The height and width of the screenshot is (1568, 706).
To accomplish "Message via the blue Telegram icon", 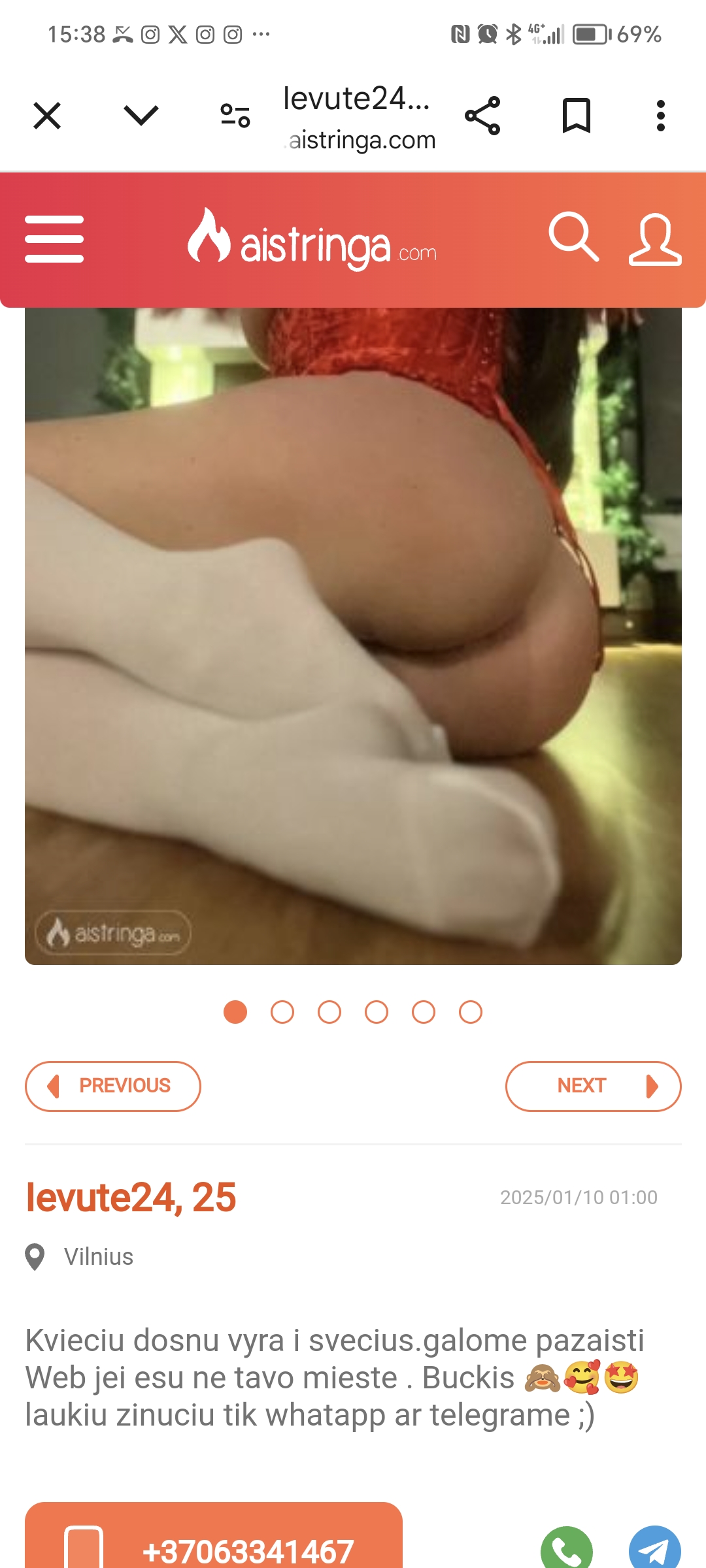I will click(x=655, y=1547).
